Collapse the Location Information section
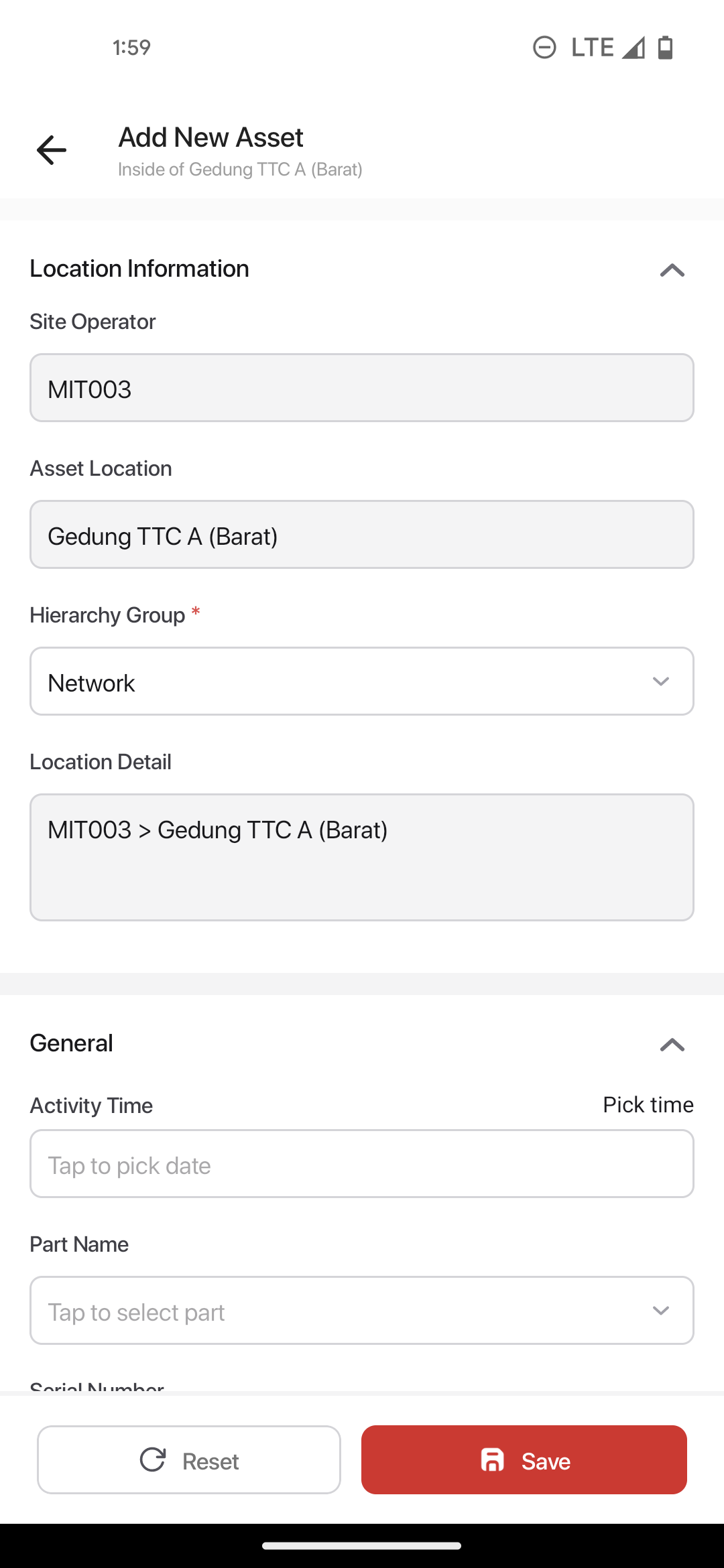This screenshot has width=724, height=1568. click(x=672, y=270)
